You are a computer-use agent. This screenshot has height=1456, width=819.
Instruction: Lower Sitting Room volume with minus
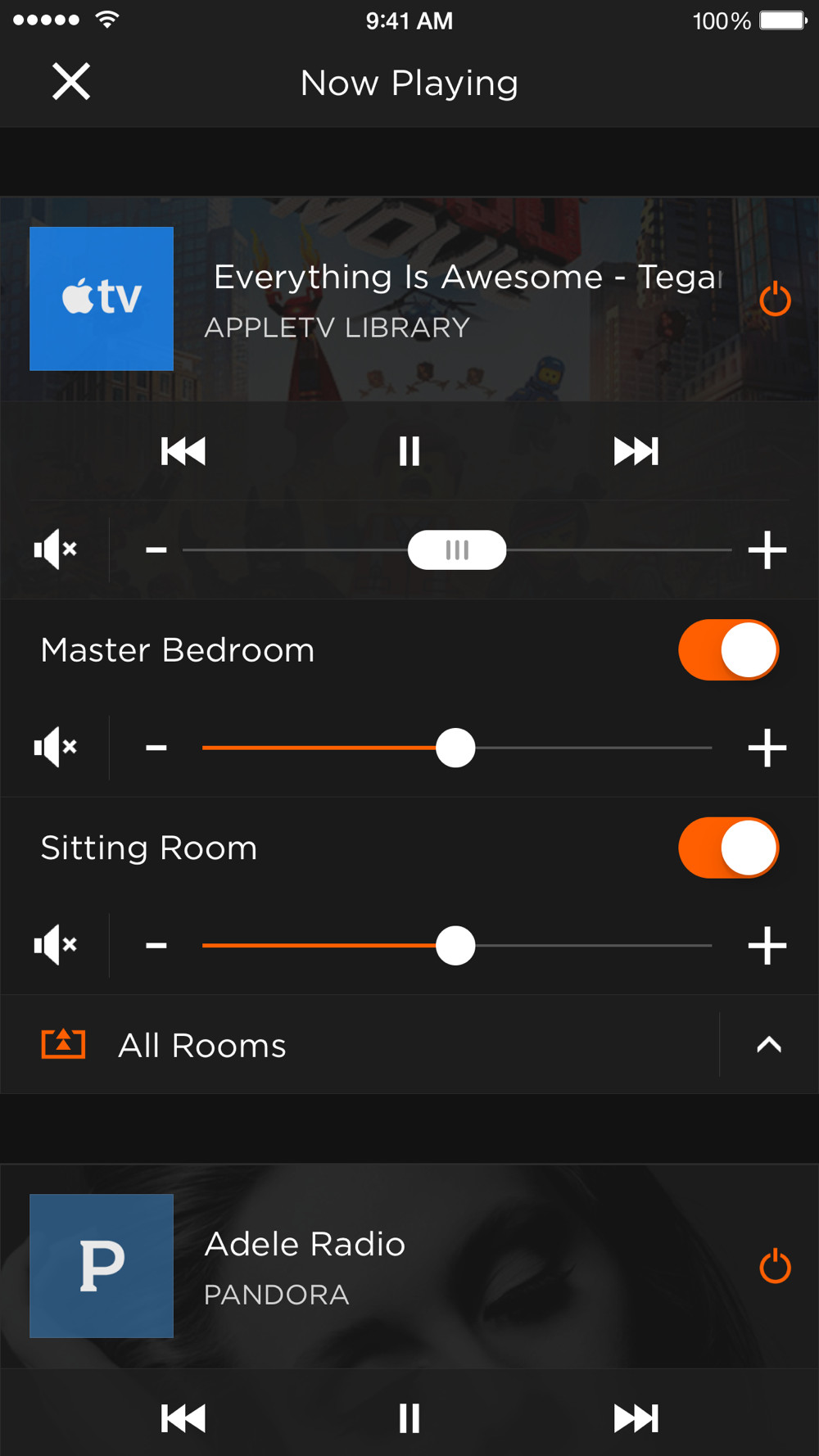(156, 946)
